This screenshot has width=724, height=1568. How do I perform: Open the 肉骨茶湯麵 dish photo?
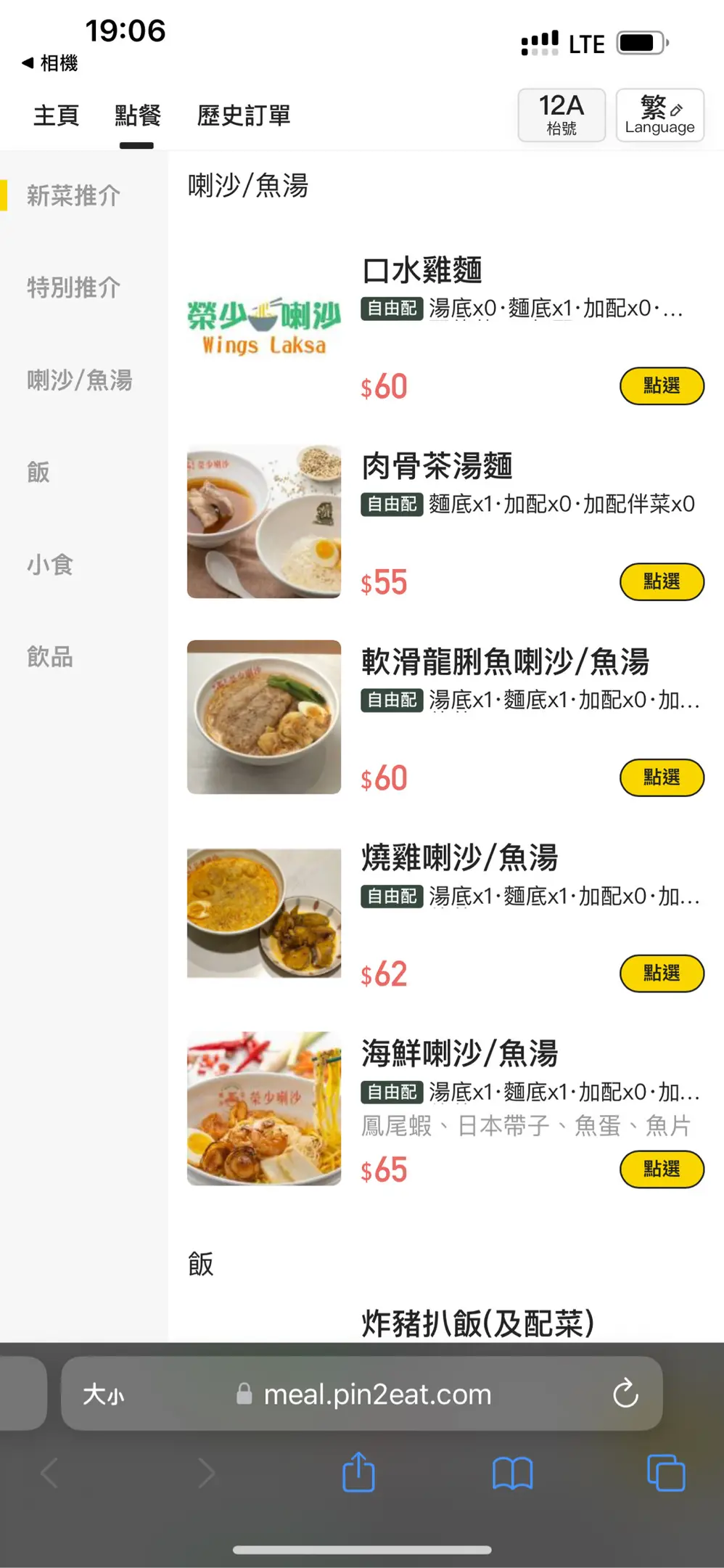tap(264, 522)
